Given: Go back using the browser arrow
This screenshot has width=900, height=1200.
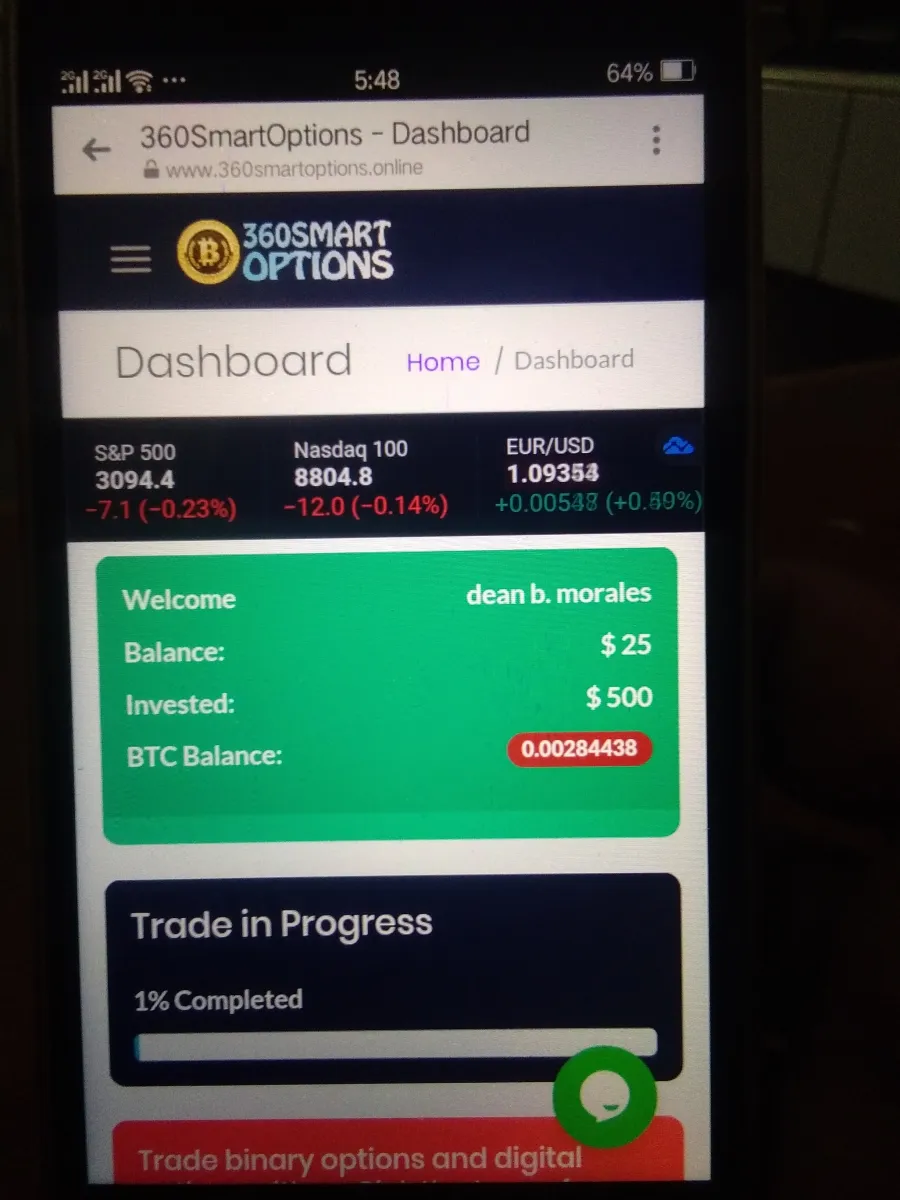Looking at the screenshot, I should point(96,150).
